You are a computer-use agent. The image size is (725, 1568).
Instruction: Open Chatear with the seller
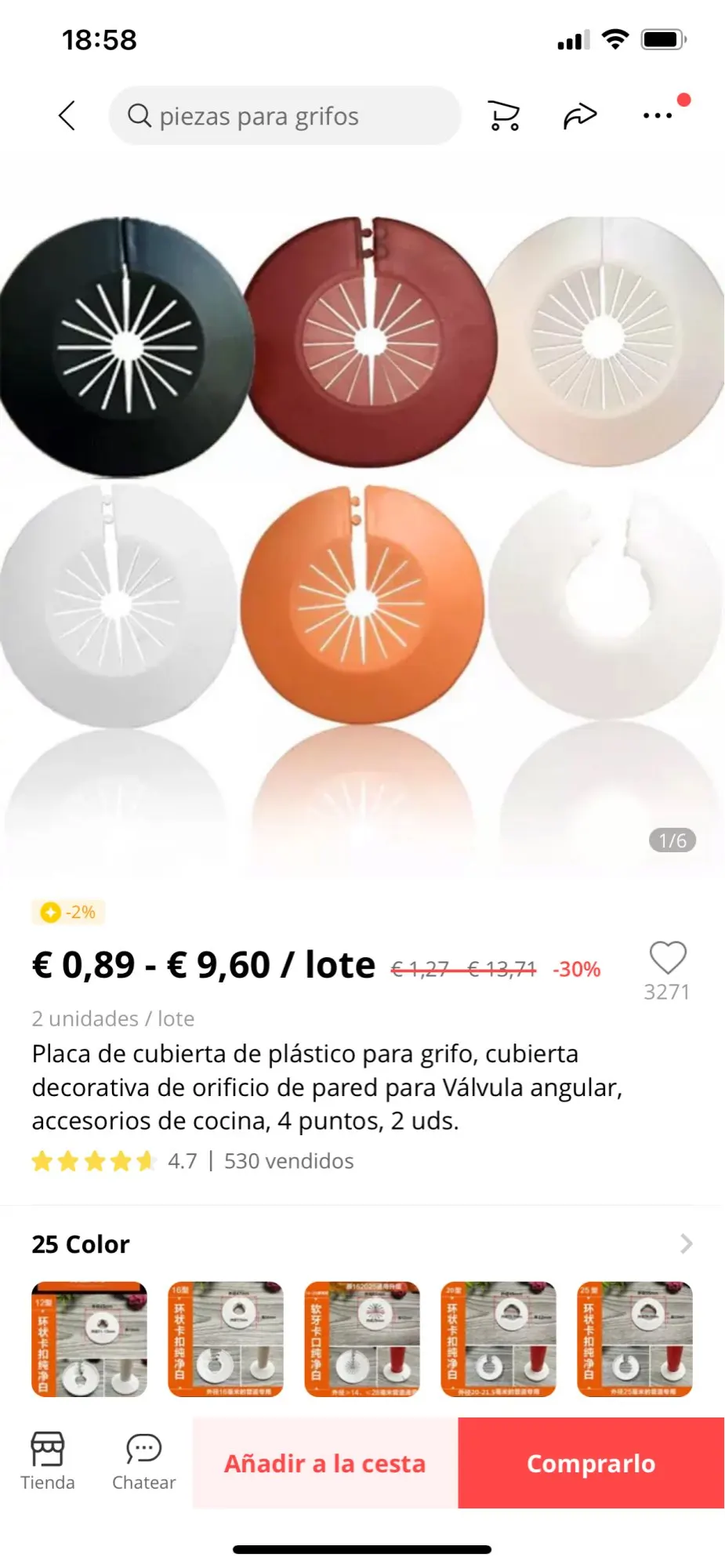(143, 1462)
